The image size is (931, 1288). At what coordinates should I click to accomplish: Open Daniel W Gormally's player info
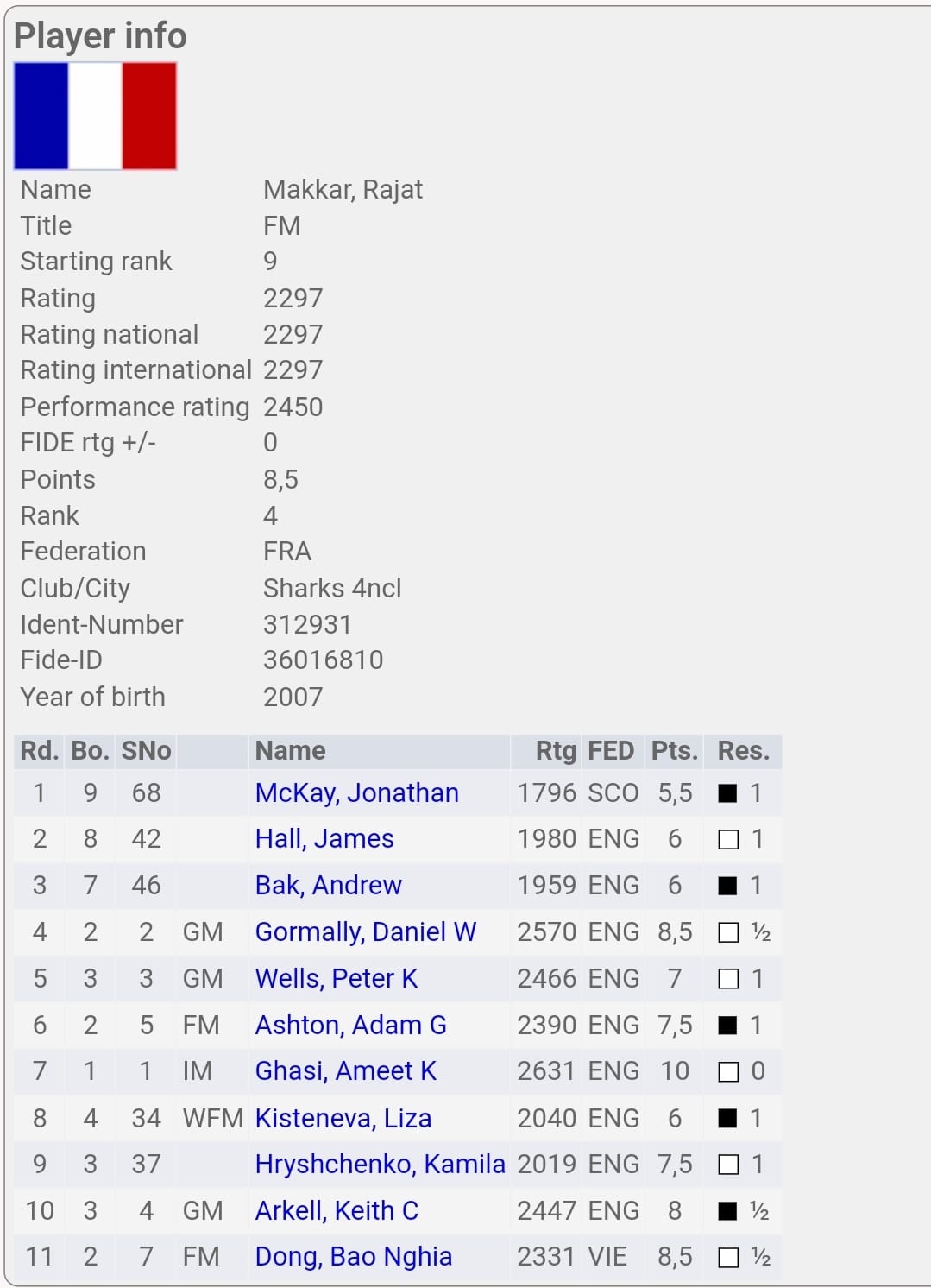coord(365,931)
